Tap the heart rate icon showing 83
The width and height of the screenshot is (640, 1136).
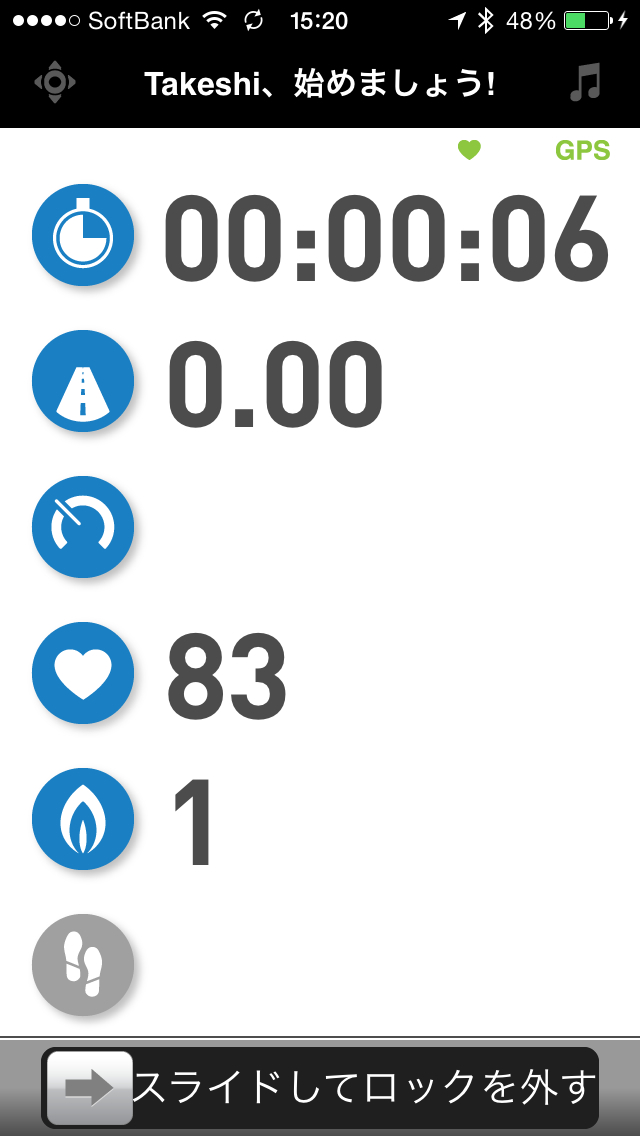click(x=83, y=673)
